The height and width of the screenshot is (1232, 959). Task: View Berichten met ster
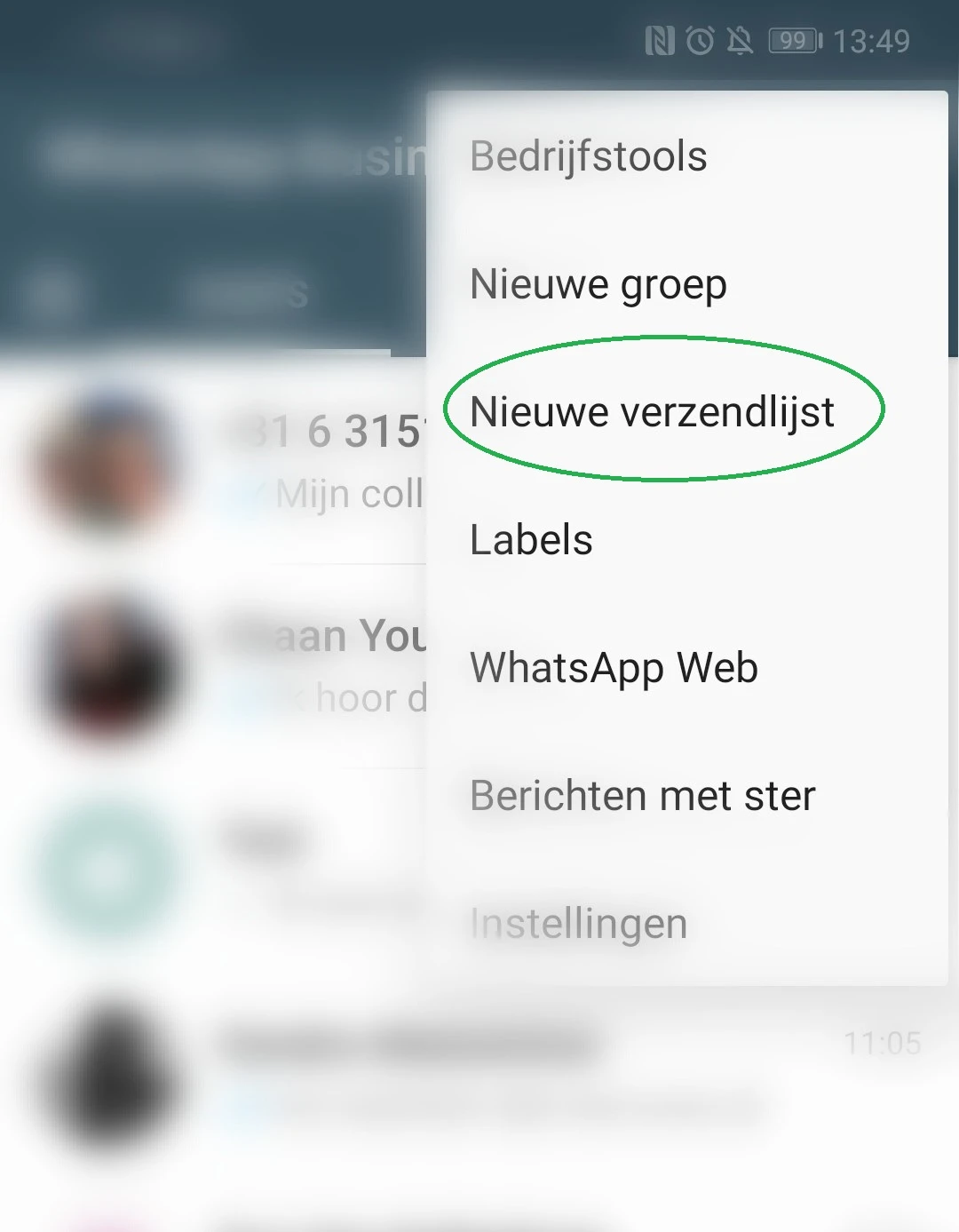coord(642,796)
